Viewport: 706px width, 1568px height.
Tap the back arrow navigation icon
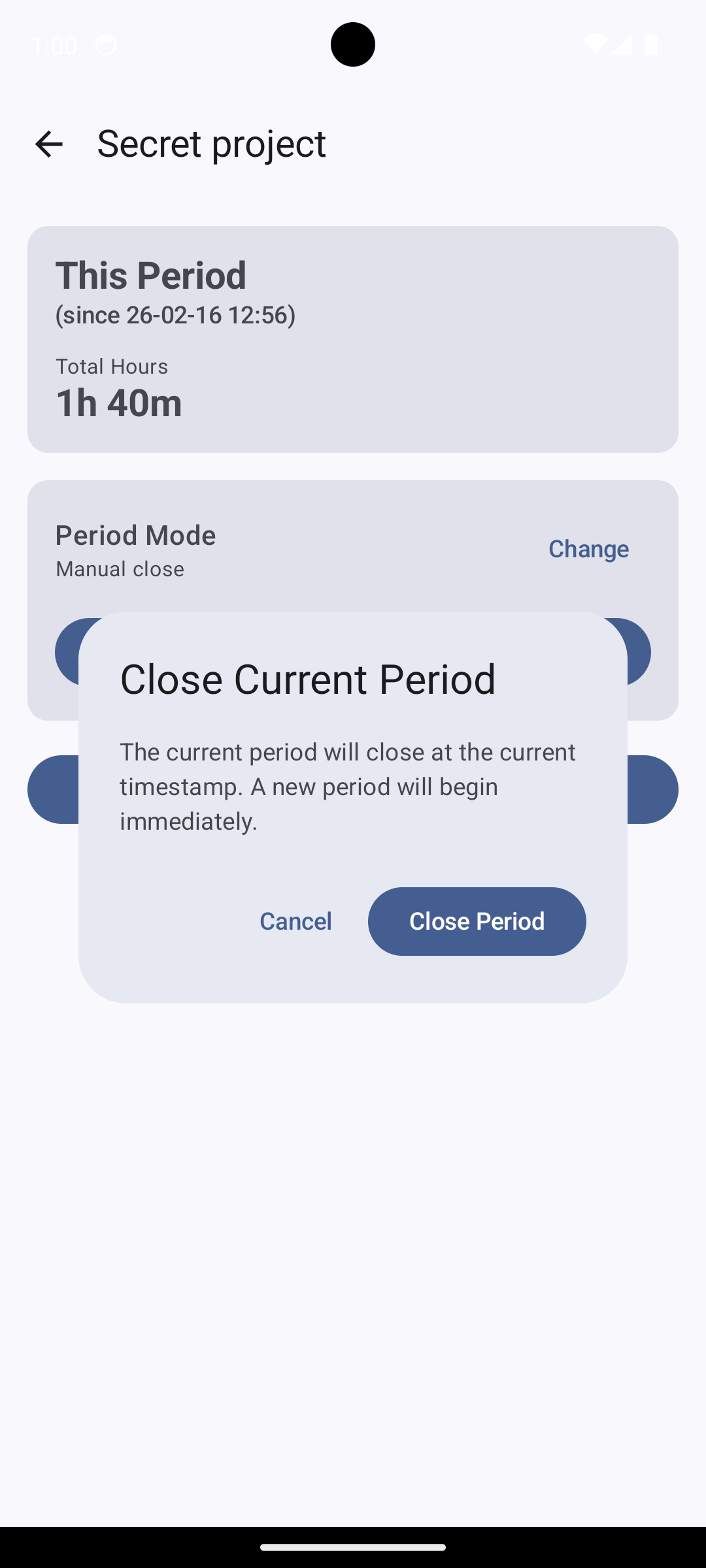(49, 143)
